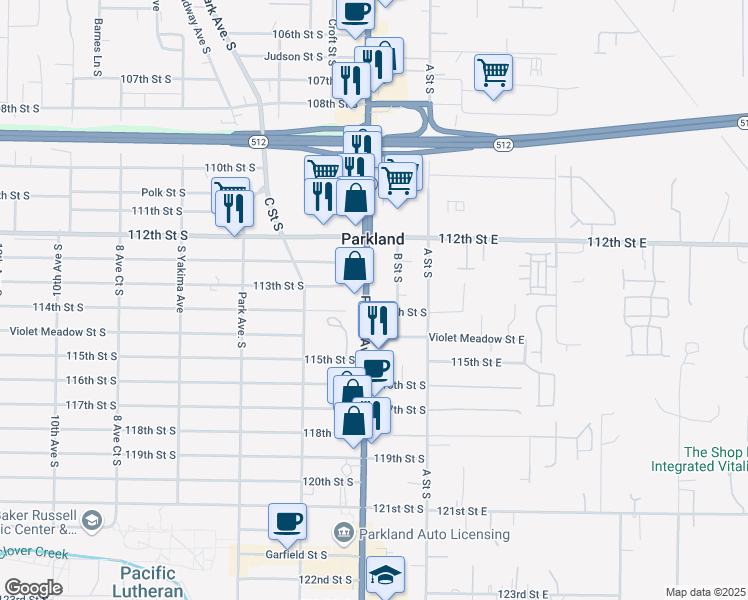748x600 pixels.
Task: Tap the coffee cup marker at 115th St S
Action: (376, 368)
